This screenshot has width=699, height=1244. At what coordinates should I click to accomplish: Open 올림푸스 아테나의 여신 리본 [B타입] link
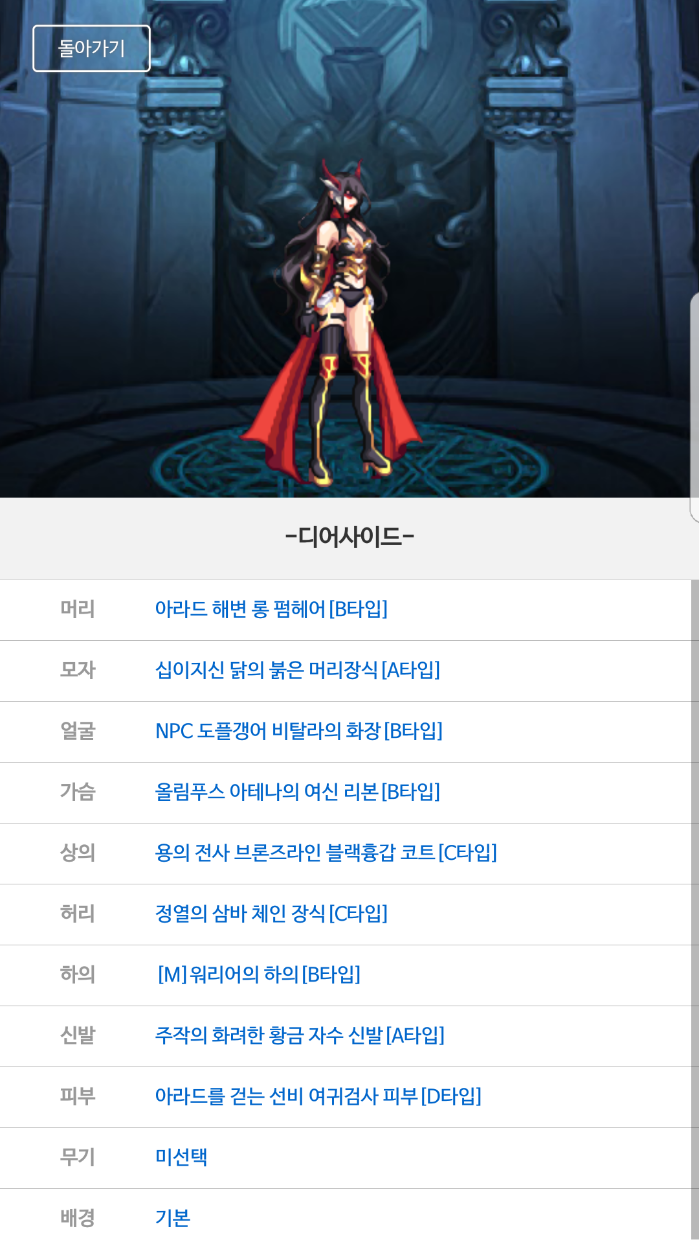click(297, 792)
